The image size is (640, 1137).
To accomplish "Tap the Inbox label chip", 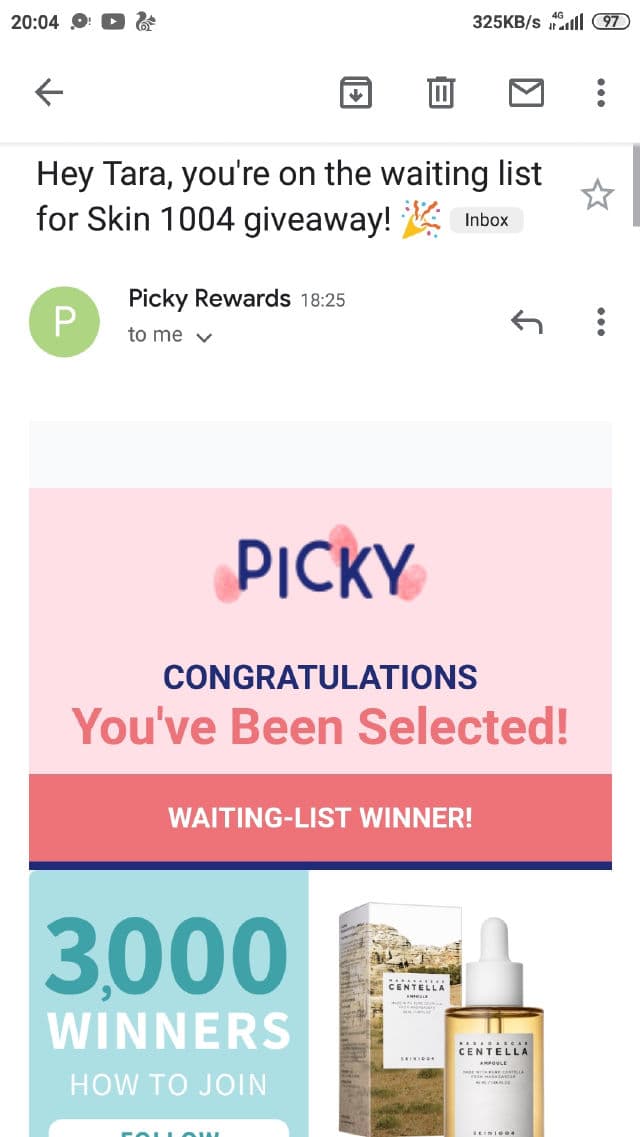I will (x=486, y=220).
